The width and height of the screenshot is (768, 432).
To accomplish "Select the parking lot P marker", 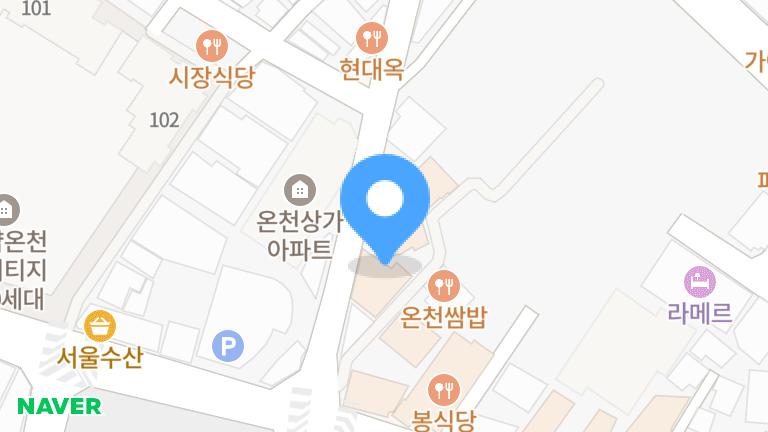I will (x=229, y=347).
